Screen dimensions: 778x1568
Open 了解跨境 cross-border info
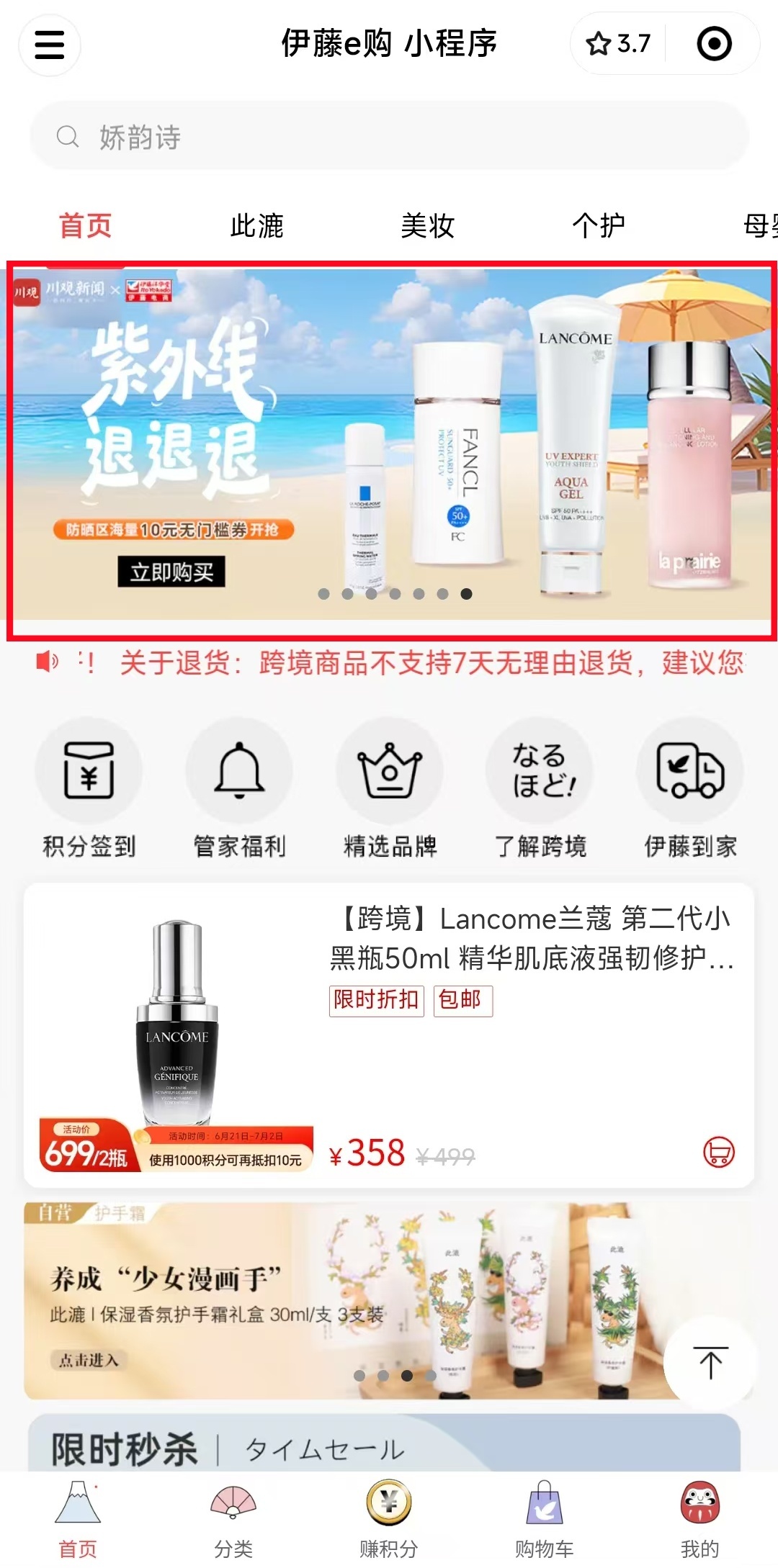pyautogui.click(x=540, y=789)
